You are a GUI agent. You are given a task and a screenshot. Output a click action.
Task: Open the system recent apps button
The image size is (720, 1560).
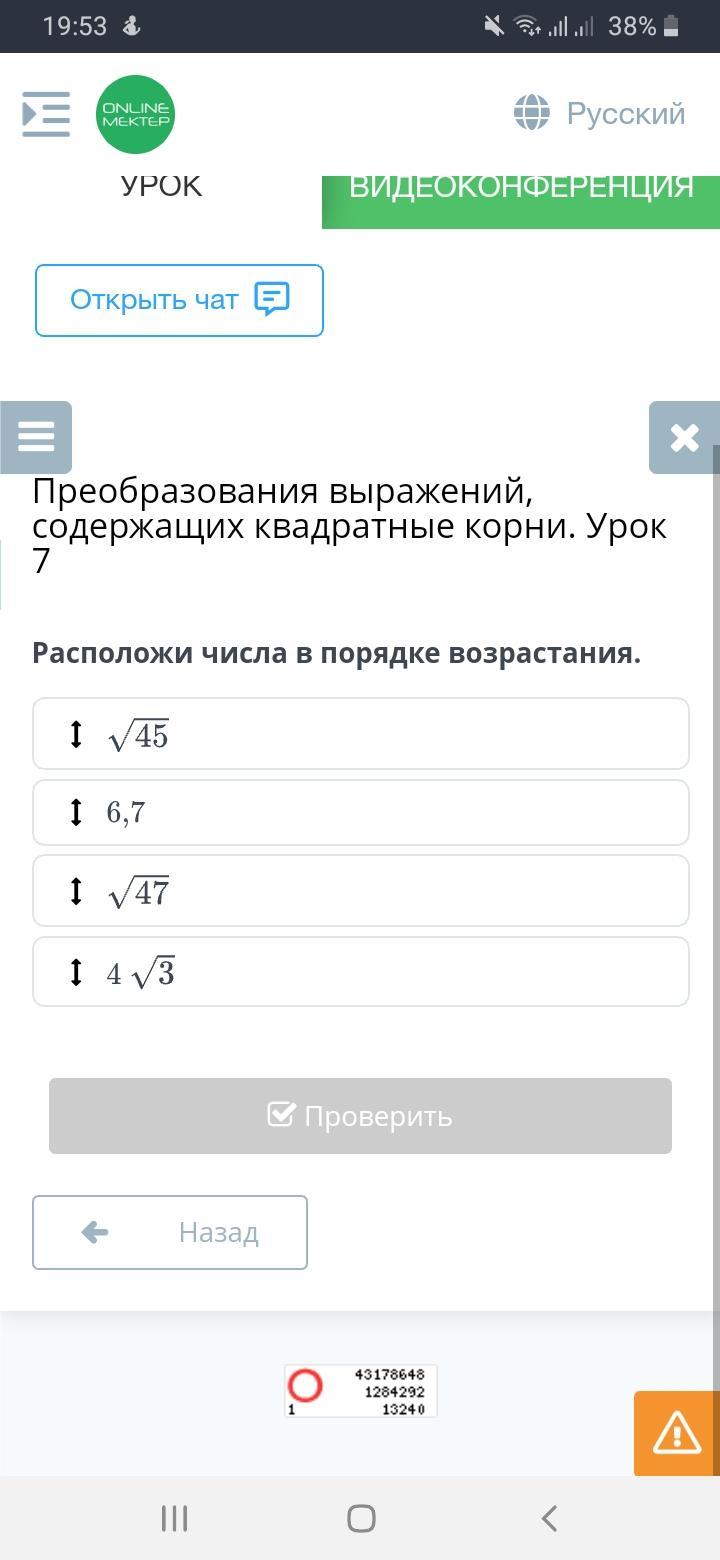[x=174, y=1518]
